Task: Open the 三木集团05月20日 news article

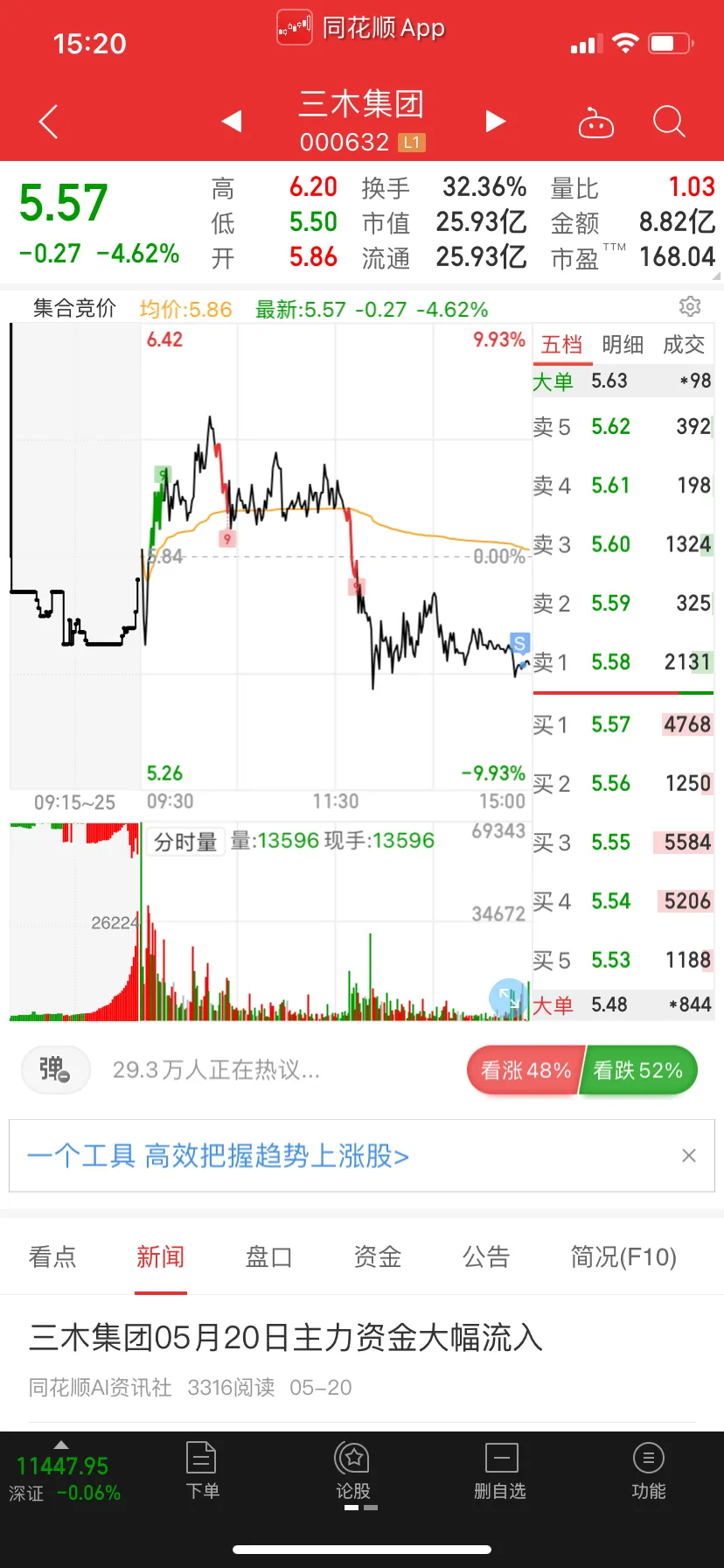Action: [286, 1337]
